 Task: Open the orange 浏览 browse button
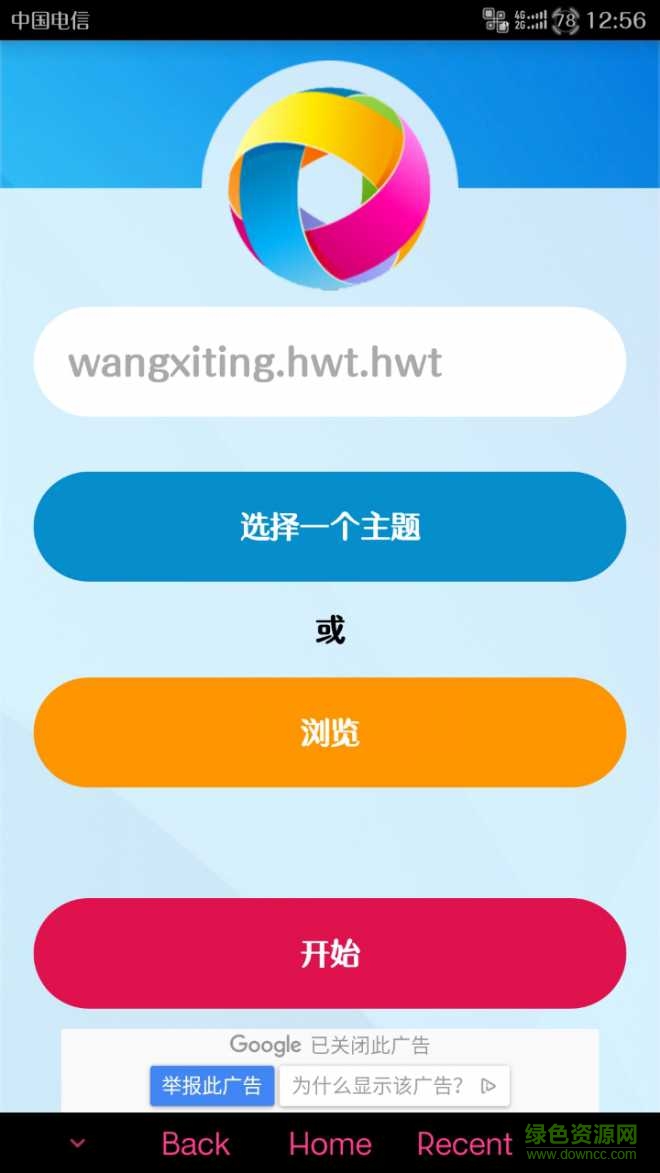330,732
